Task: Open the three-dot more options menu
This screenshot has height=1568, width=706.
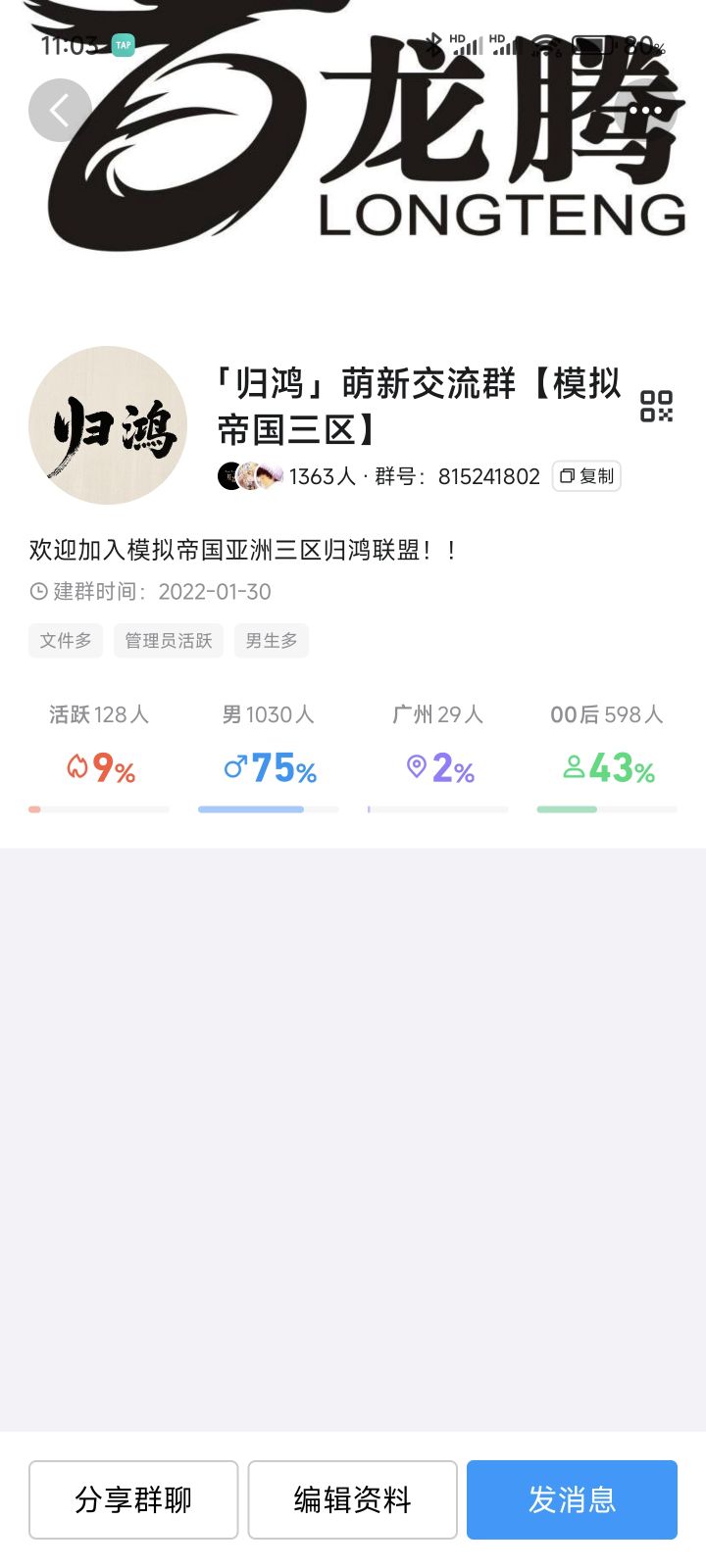Action: pos(644,110)
